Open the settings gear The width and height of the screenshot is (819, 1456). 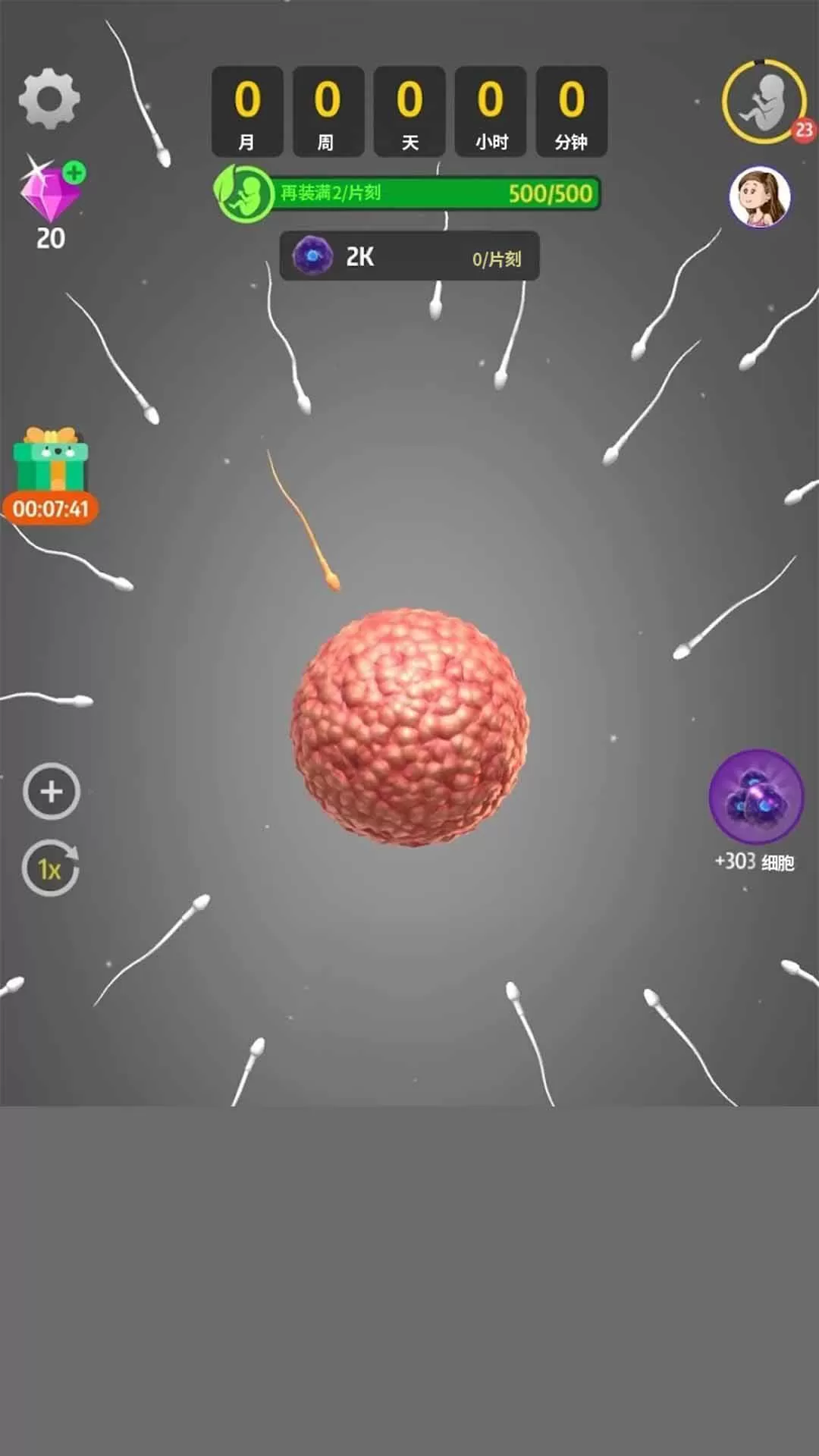[49, 99]
